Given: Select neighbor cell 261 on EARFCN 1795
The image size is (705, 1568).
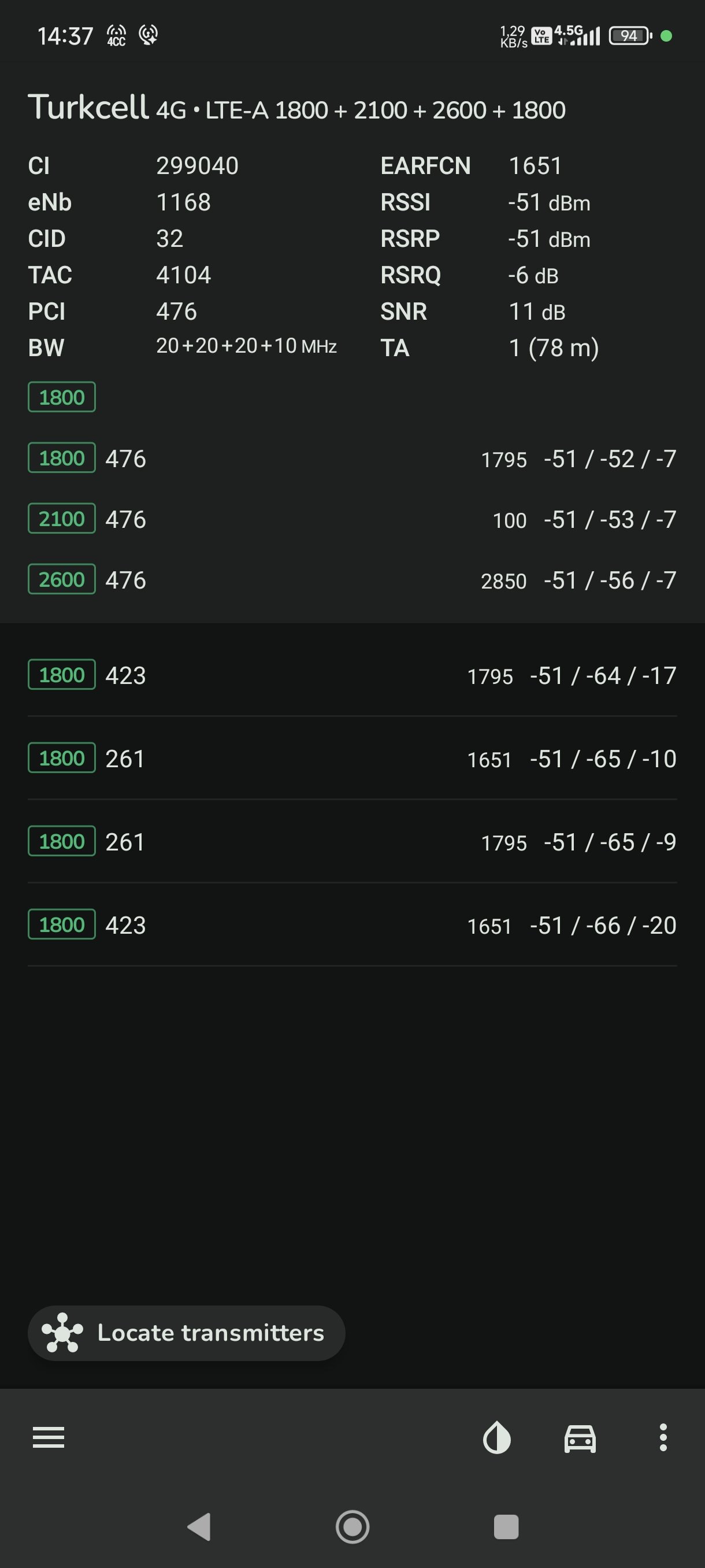Looking at the screenshot, I should (x=352, y=842).
